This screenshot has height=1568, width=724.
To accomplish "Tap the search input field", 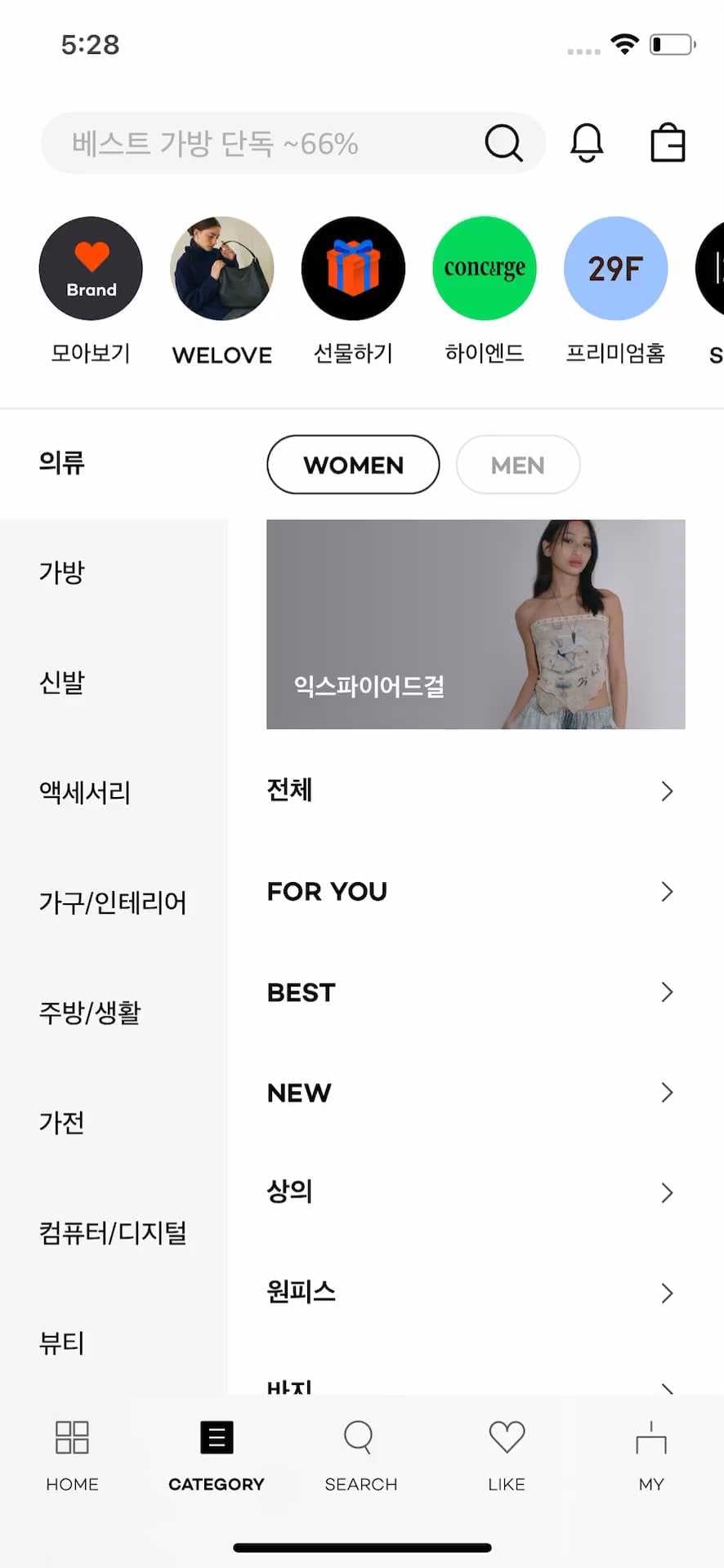I will coord(245,143).
